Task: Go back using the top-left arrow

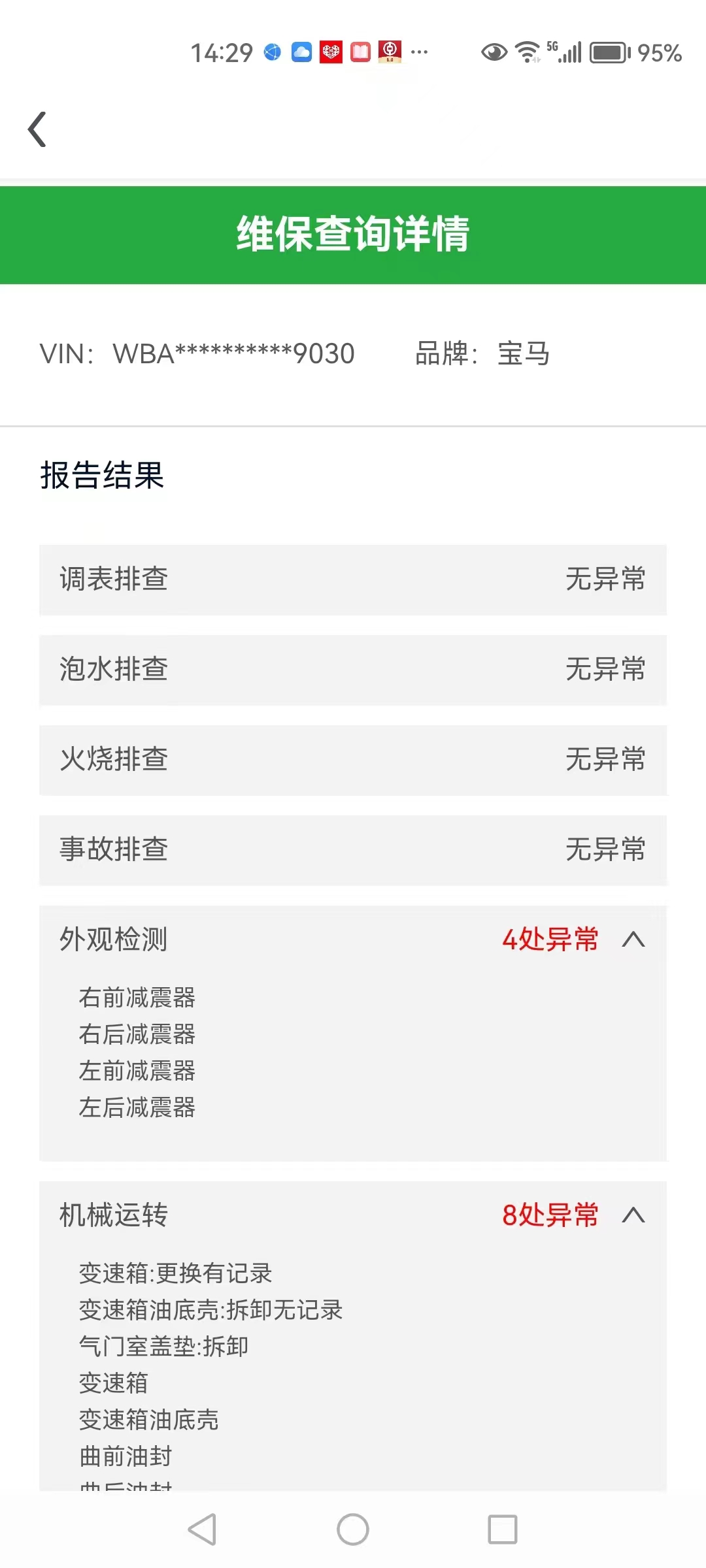Action: pos(37,129)
